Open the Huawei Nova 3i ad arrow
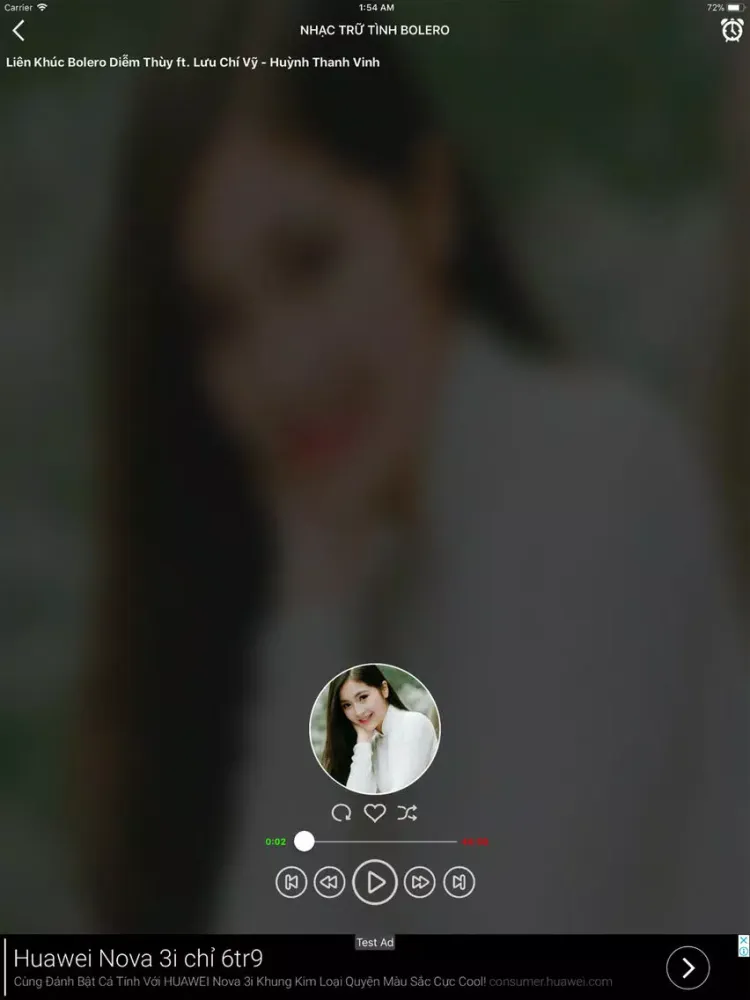The image size is (750, 1000). click(687, 967)
